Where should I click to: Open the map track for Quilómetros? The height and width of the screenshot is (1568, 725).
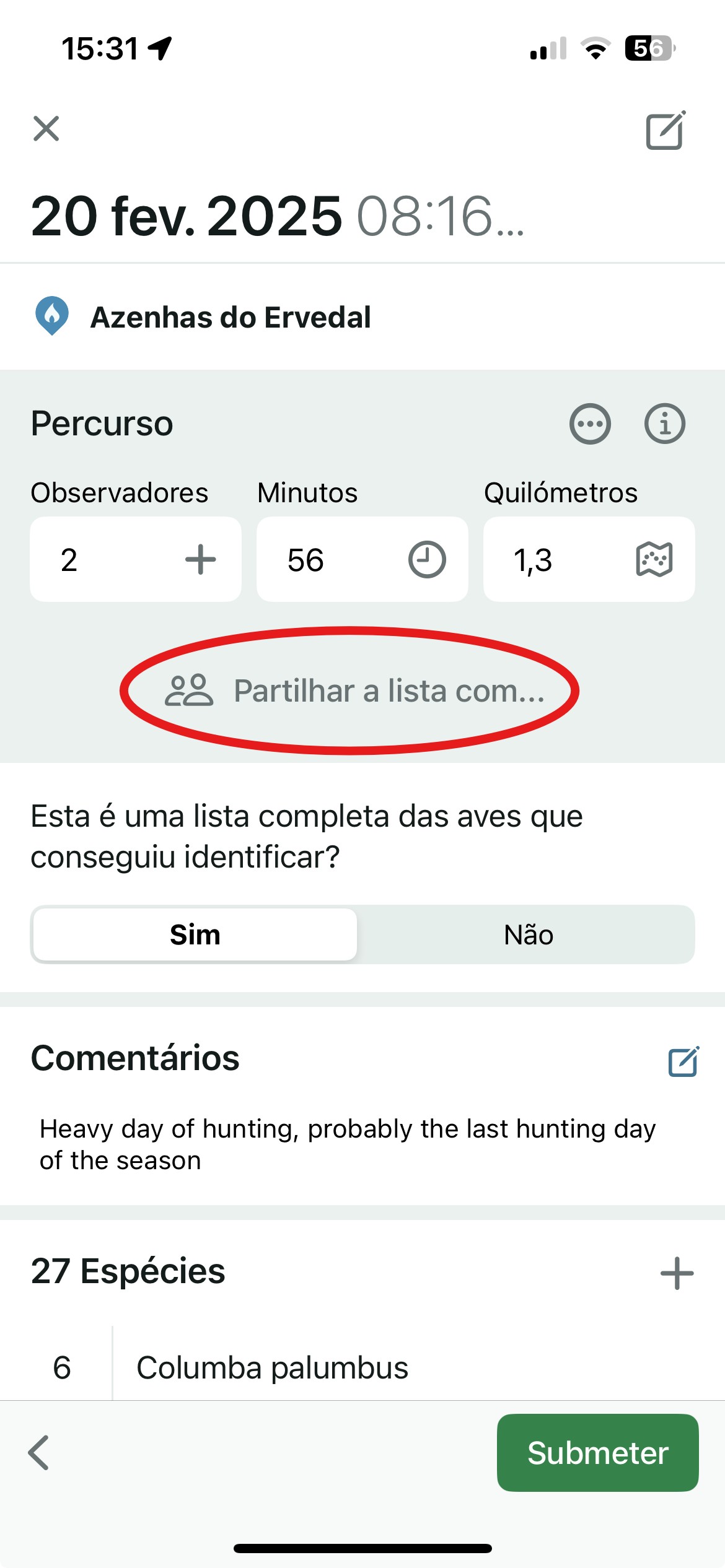coord(654,560)
